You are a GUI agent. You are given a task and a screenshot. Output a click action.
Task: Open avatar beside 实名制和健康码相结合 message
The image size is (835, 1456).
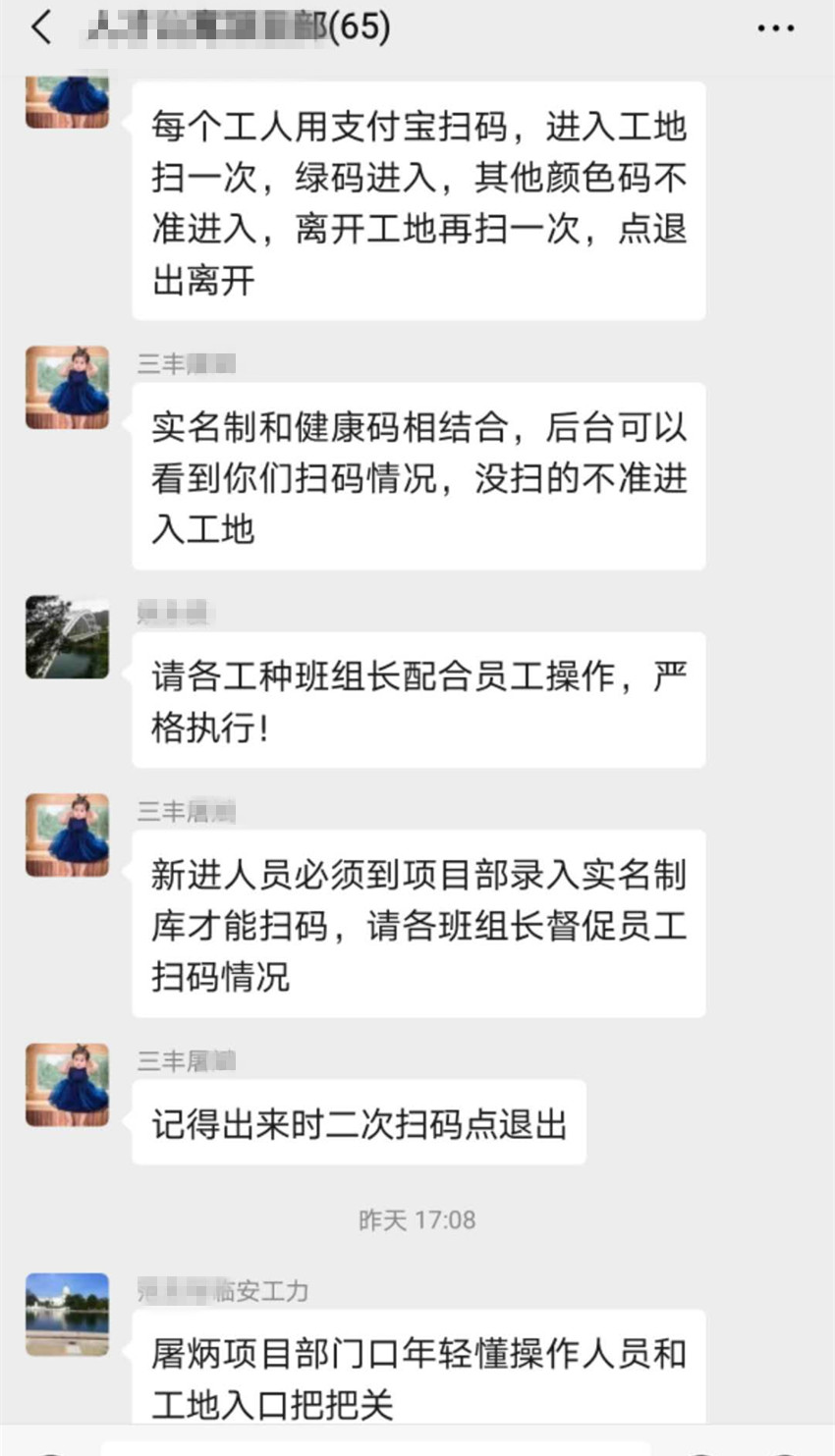[x=67, y=387]
